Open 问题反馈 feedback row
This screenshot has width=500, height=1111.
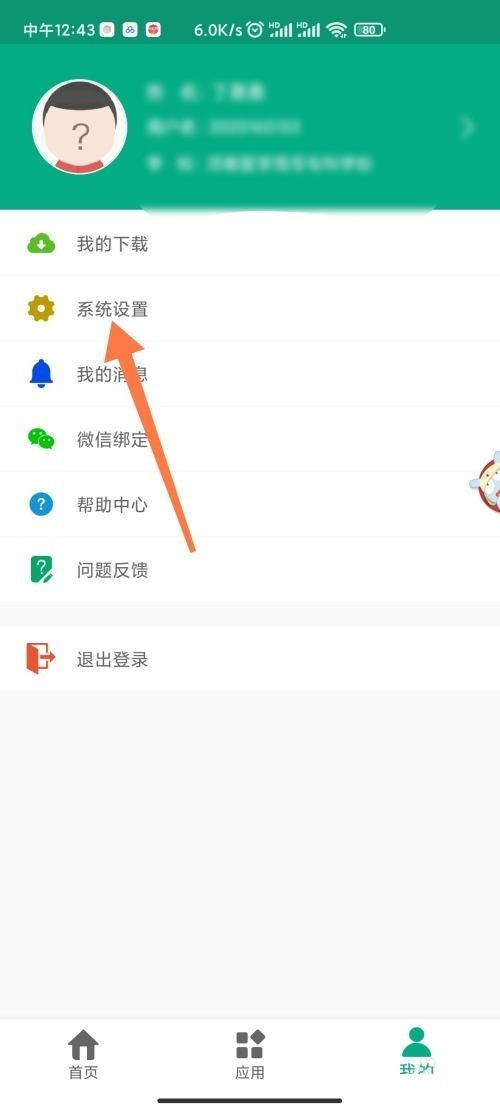[x=250, y=570]
